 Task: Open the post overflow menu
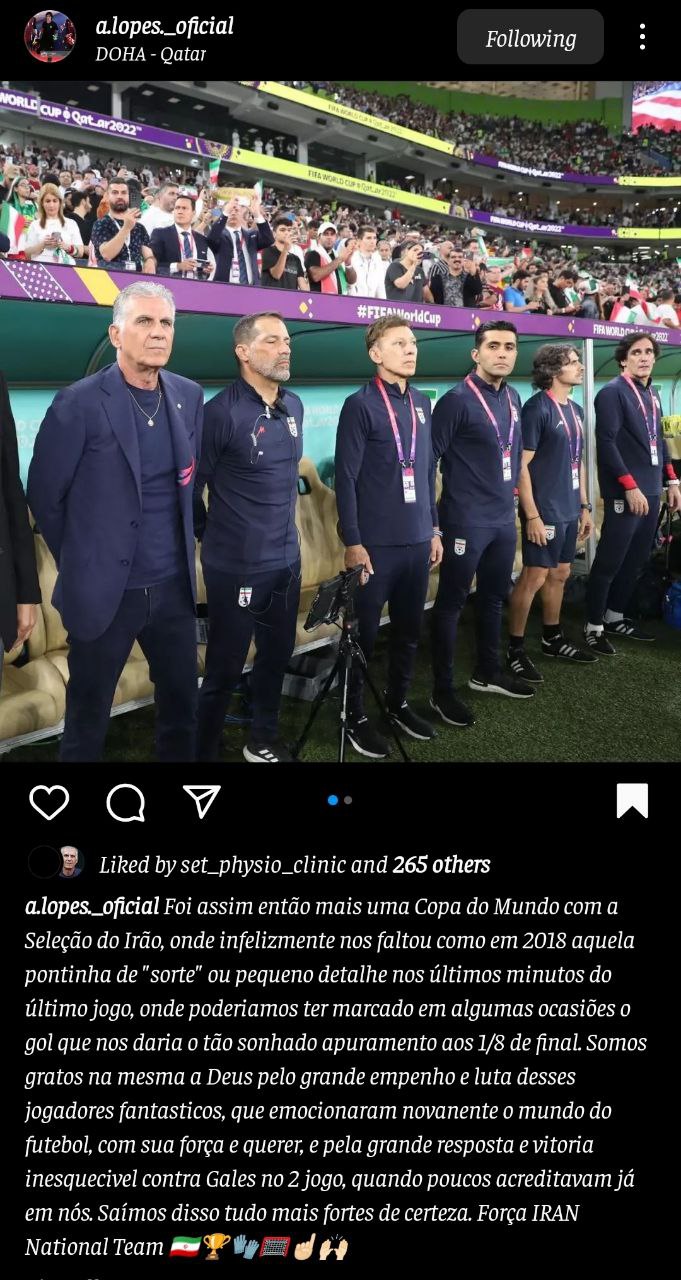(x=642, y=38)
